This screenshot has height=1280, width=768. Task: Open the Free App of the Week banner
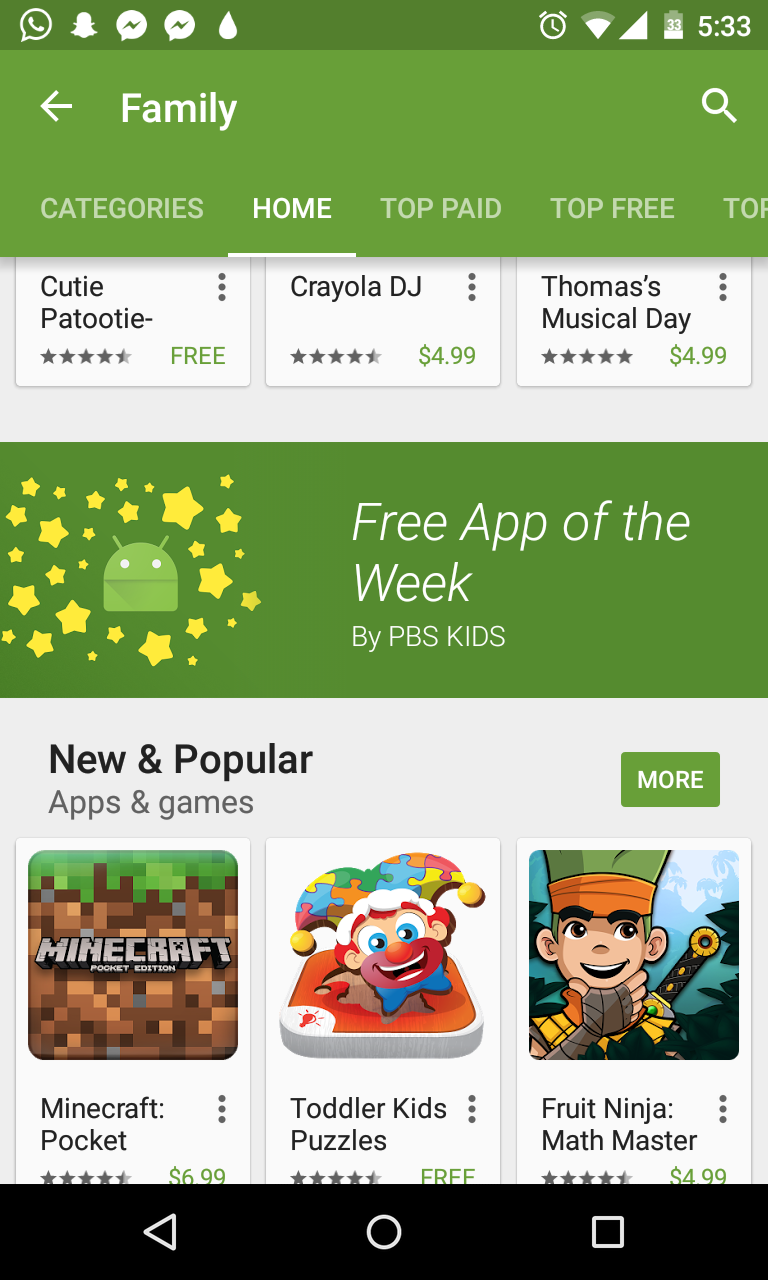[x=384, y=570]
